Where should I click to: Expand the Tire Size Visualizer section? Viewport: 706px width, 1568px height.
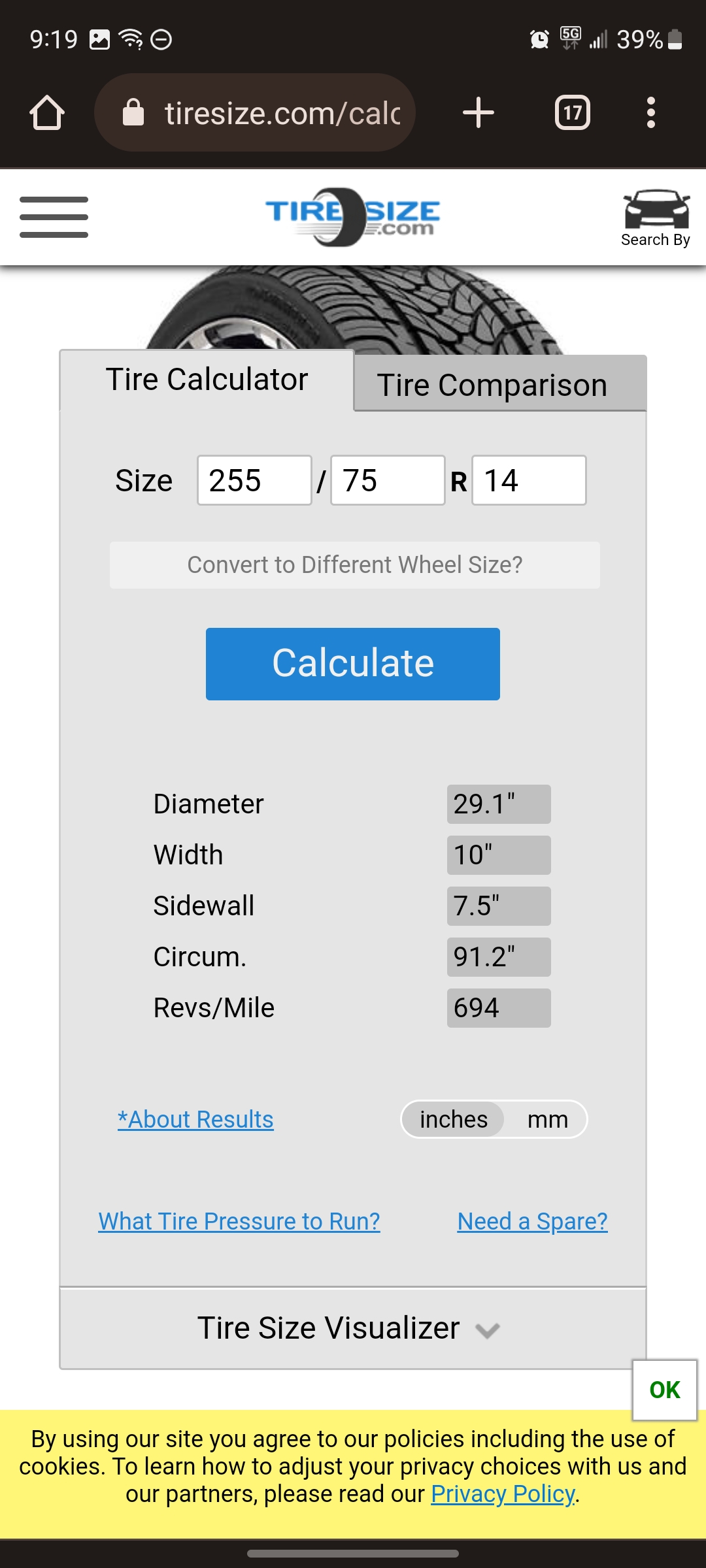[353, 1328]
